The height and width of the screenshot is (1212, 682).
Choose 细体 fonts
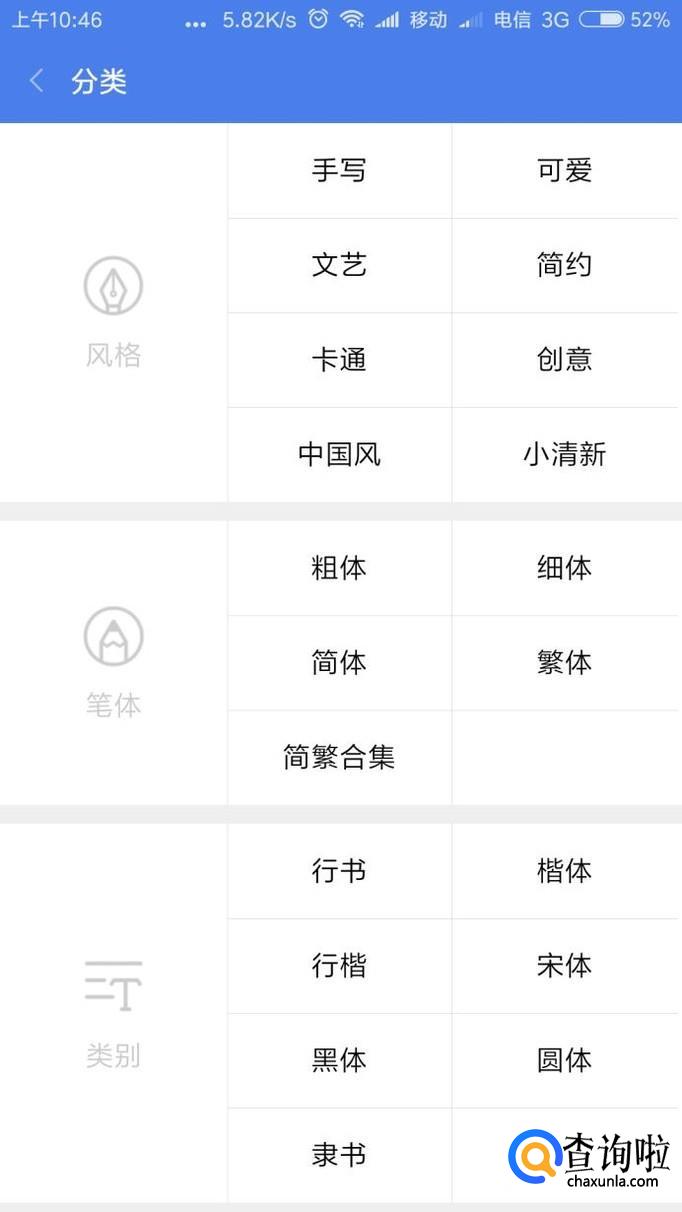565,568
